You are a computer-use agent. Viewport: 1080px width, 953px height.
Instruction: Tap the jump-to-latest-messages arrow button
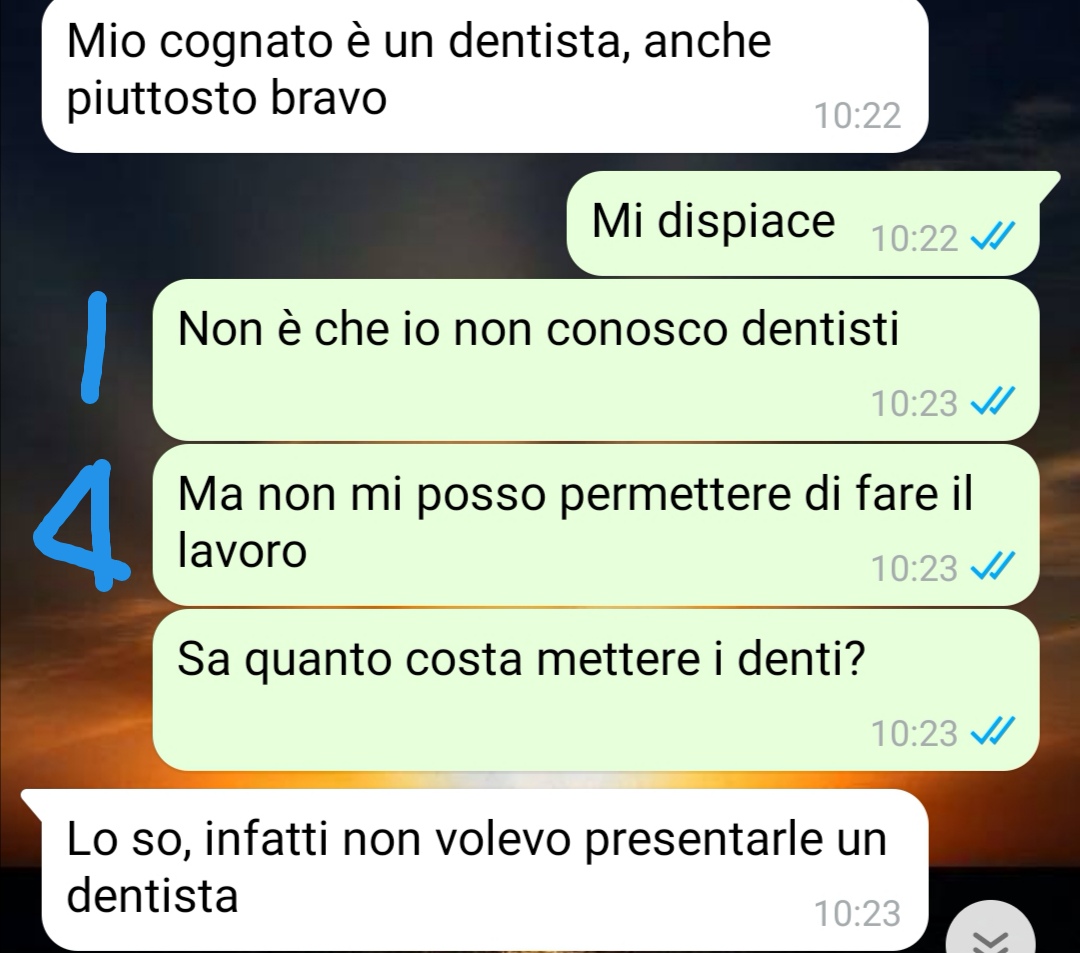pos(992,937)
